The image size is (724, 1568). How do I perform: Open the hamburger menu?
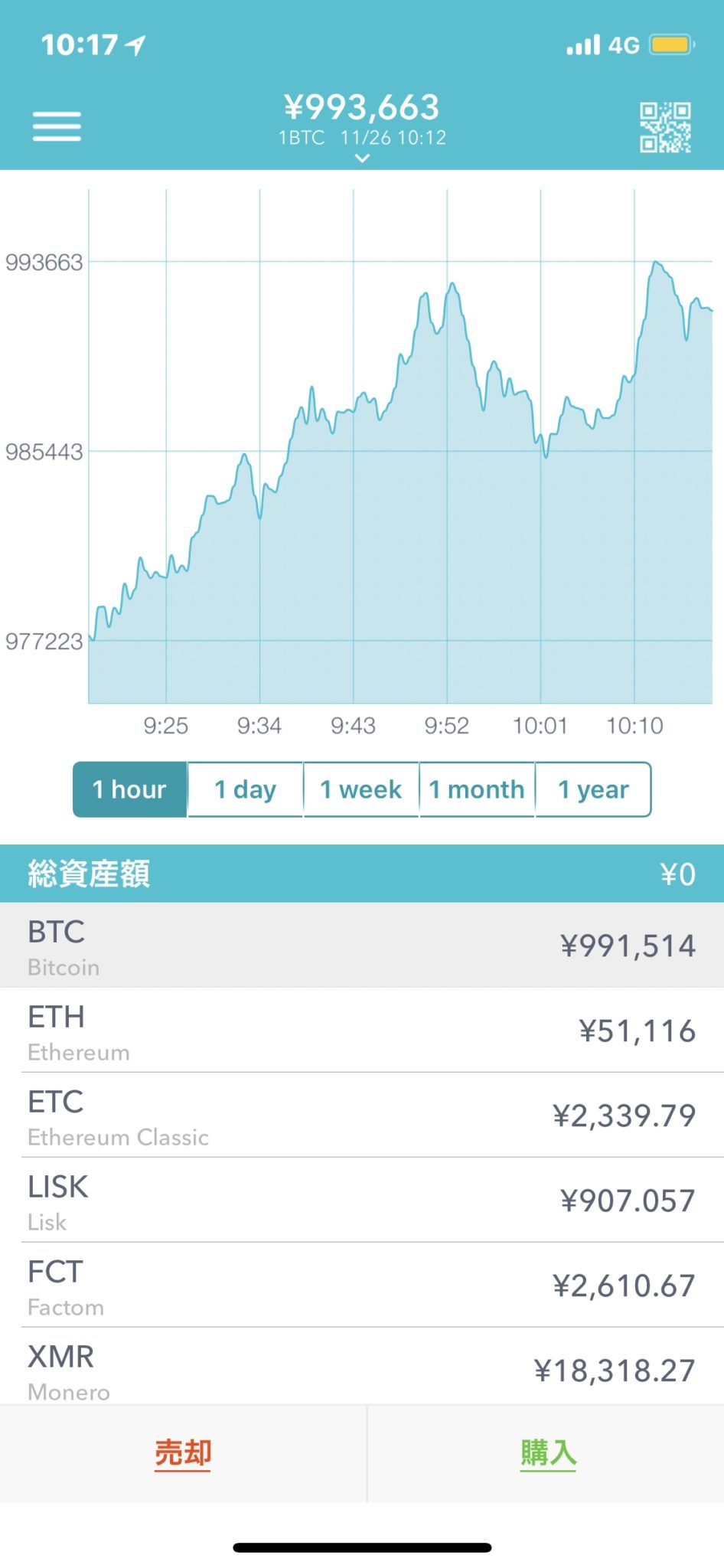[57, 126]
